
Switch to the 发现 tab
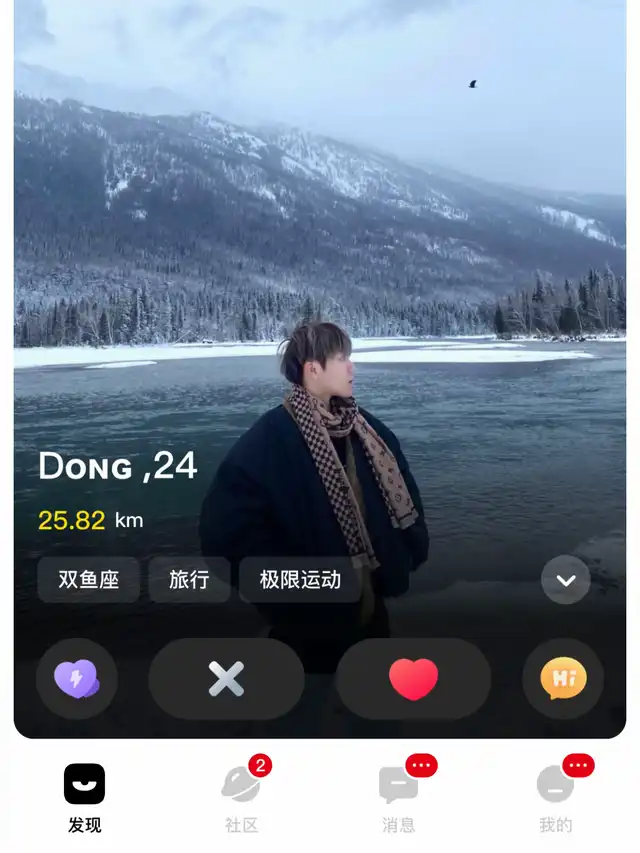point(85,797)
